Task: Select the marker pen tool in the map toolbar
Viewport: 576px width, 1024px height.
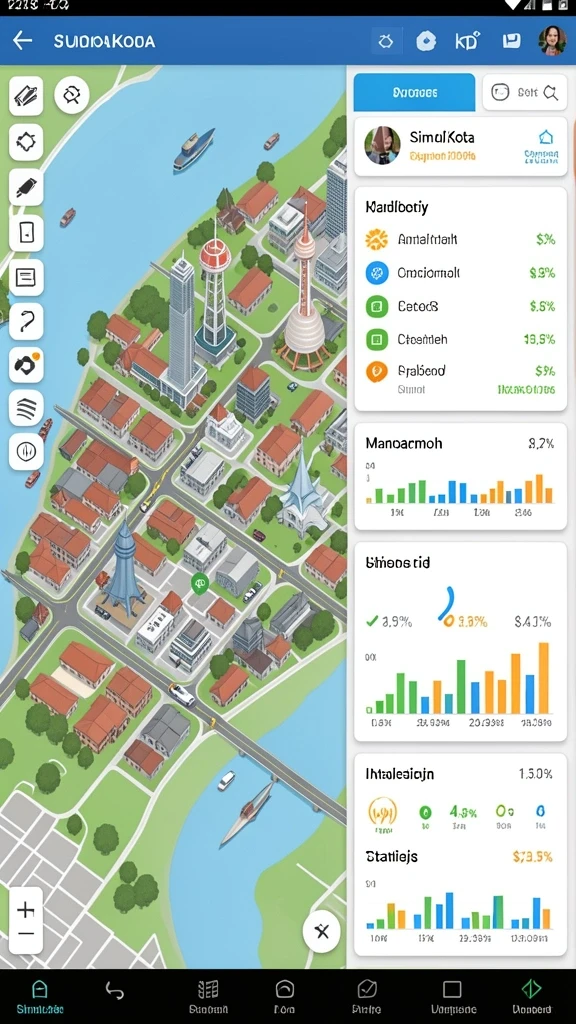Action: 26,187
